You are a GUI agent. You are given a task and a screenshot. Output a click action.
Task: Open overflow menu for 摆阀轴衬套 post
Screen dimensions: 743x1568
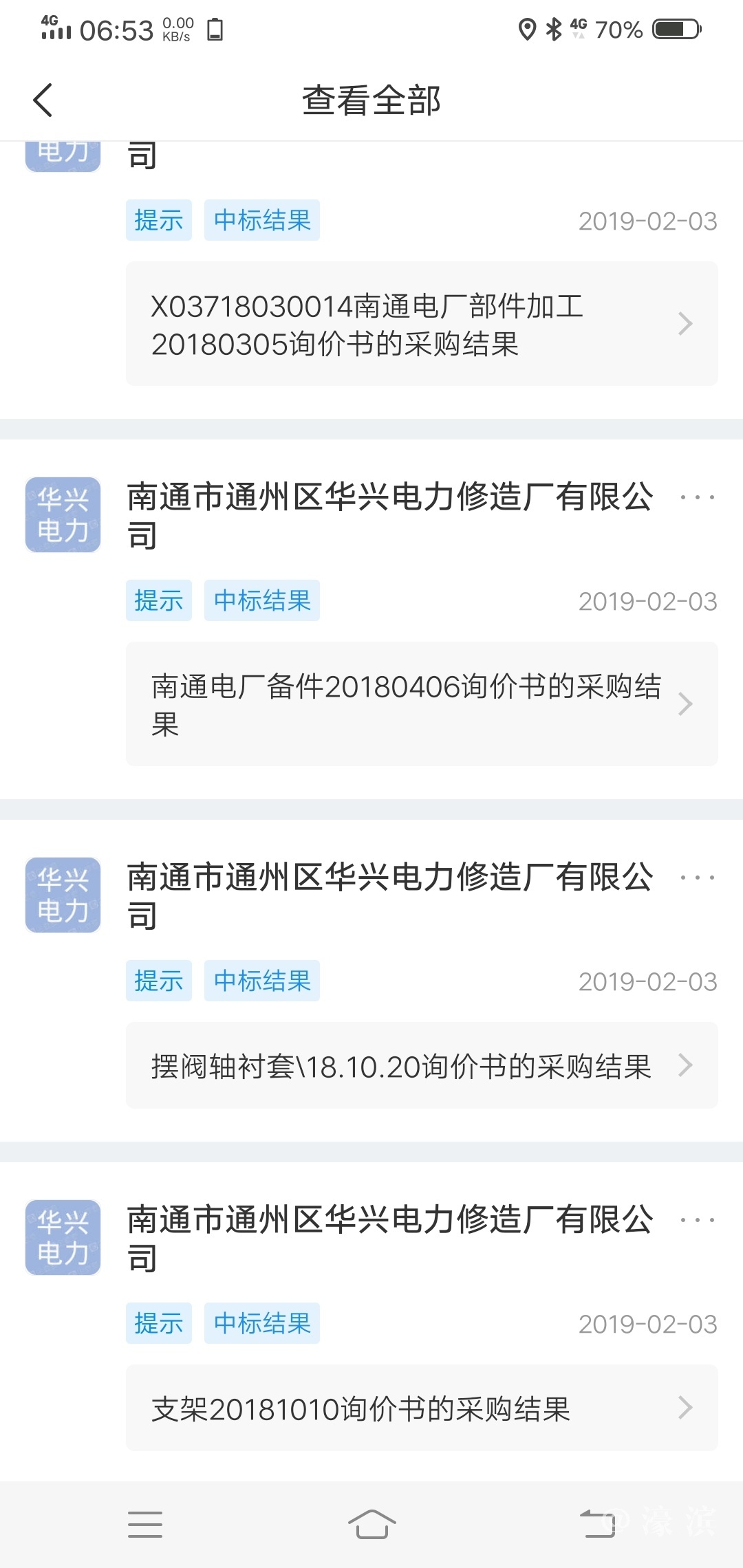pos(697,878)
